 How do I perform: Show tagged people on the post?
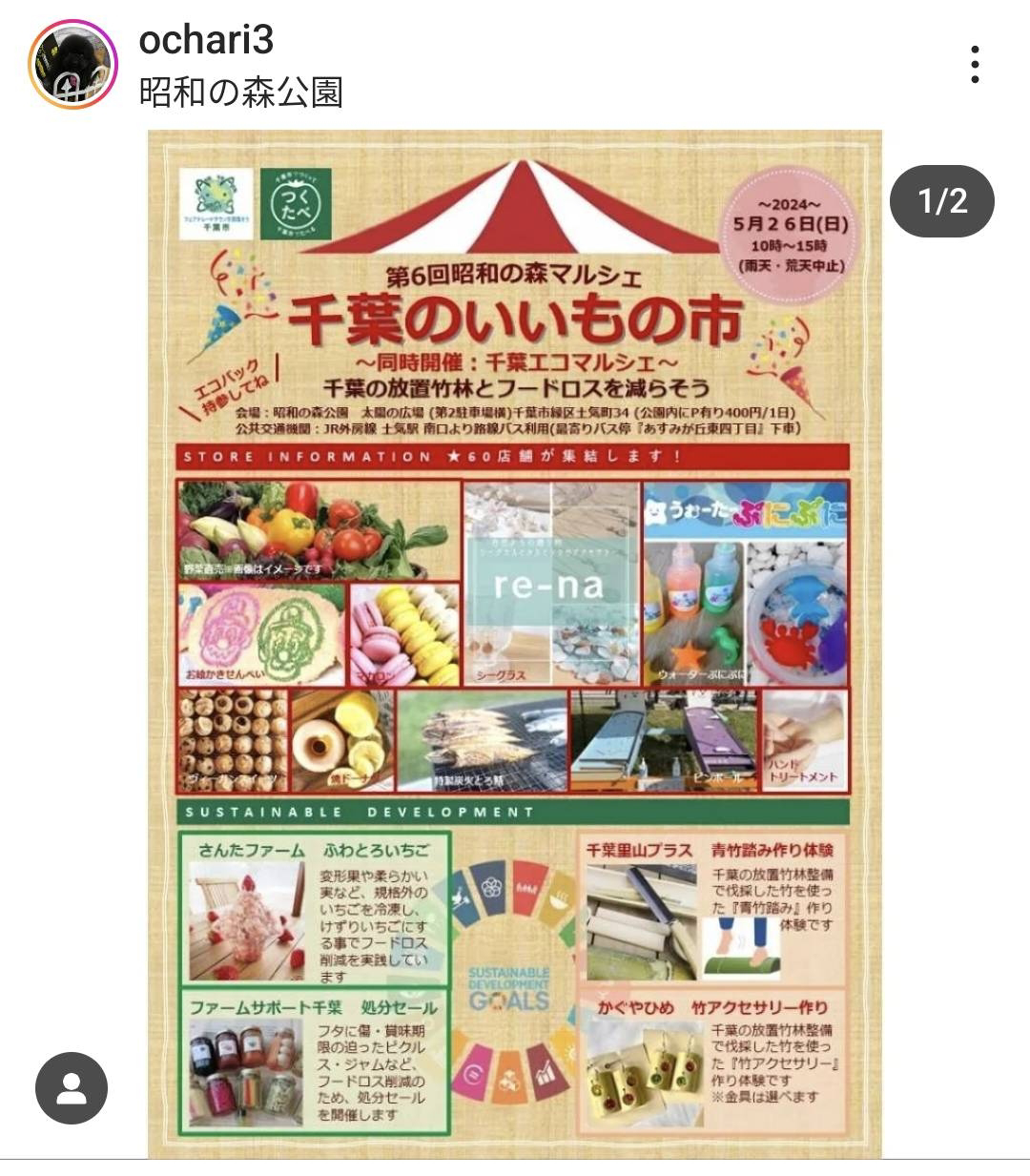(x=72, y=1088)
